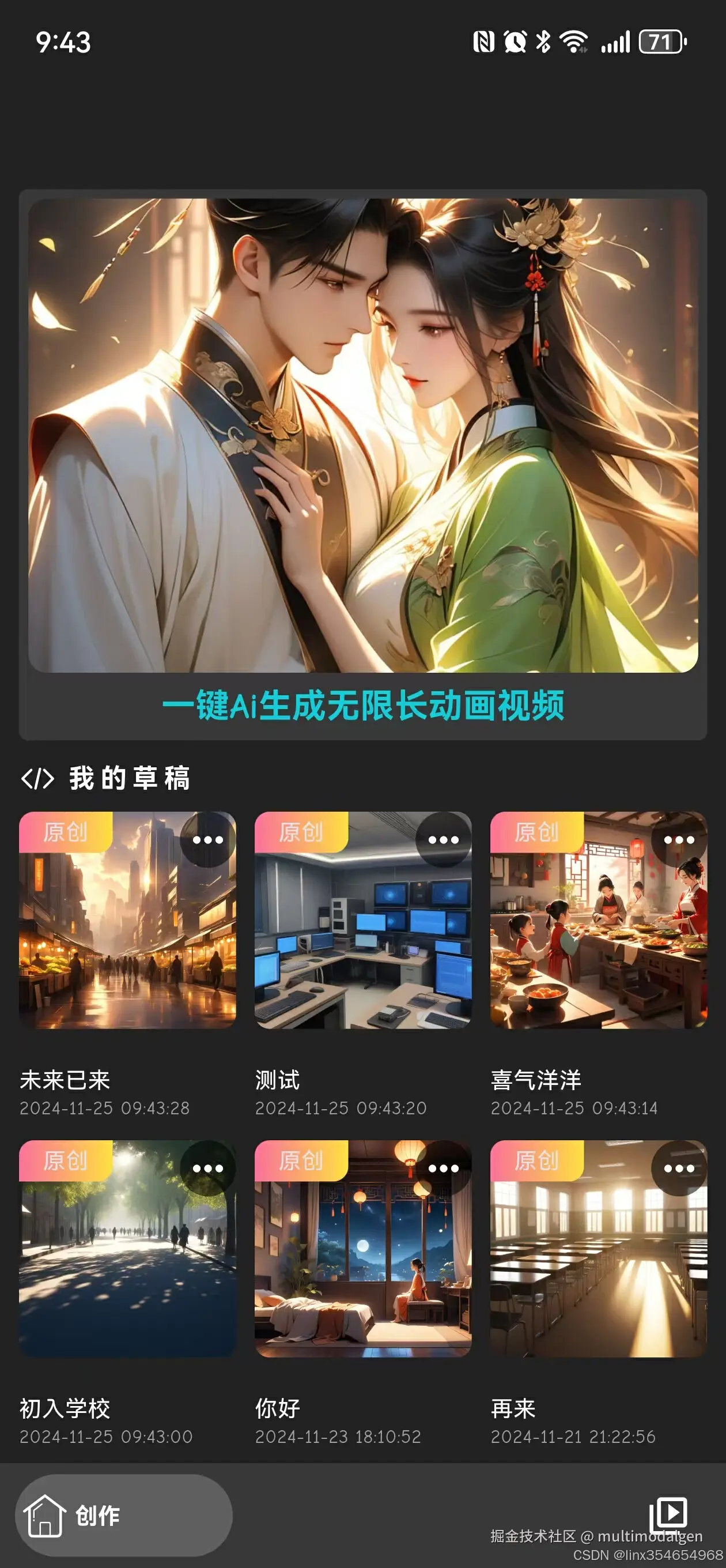The width and height of the screenshot is (726, 1568).
Task: Open three-dot menu on 初入学校 draft
Action: point(207,1168)
